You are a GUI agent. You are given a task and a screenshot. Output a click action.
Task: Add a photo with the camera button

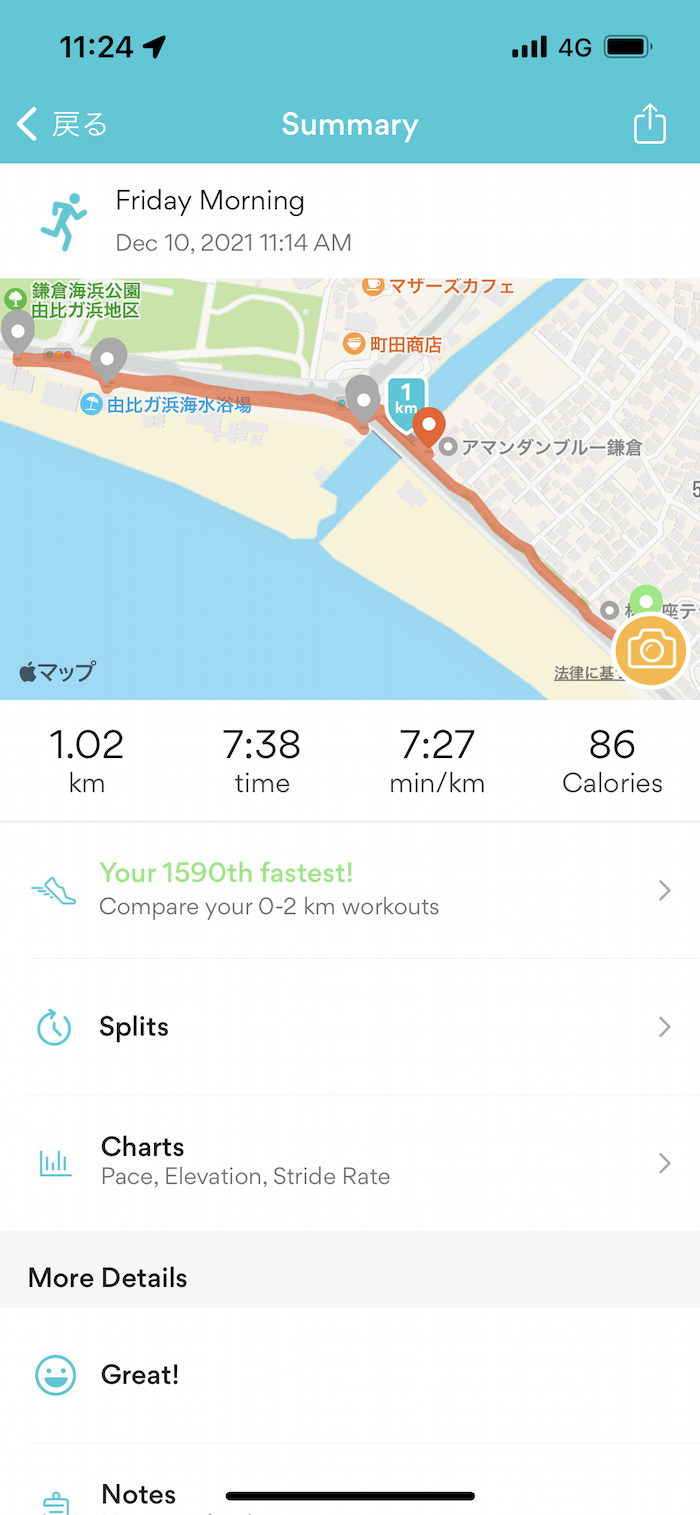tap(651, 651)
